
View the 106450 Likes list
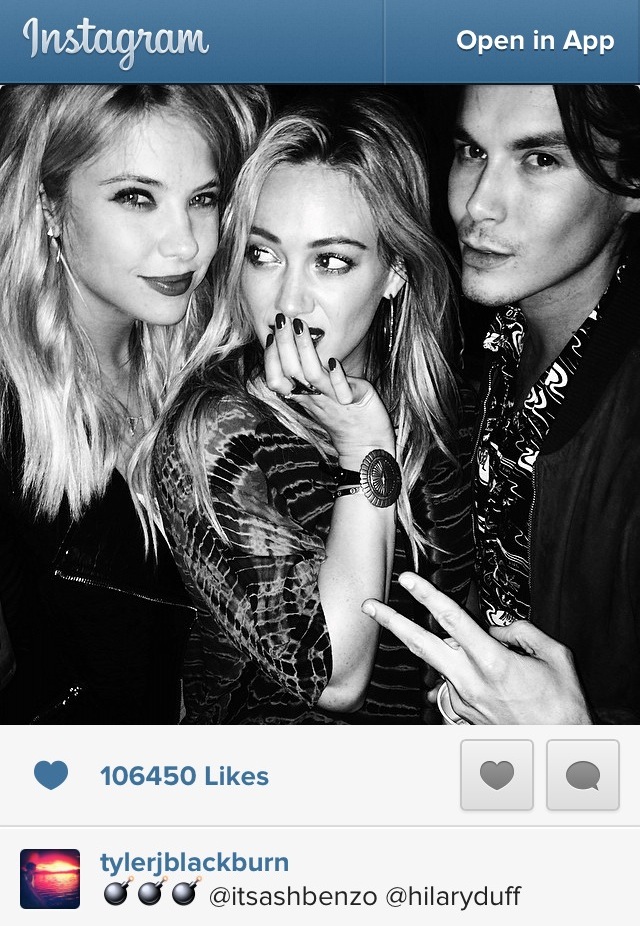click(184, 776)
